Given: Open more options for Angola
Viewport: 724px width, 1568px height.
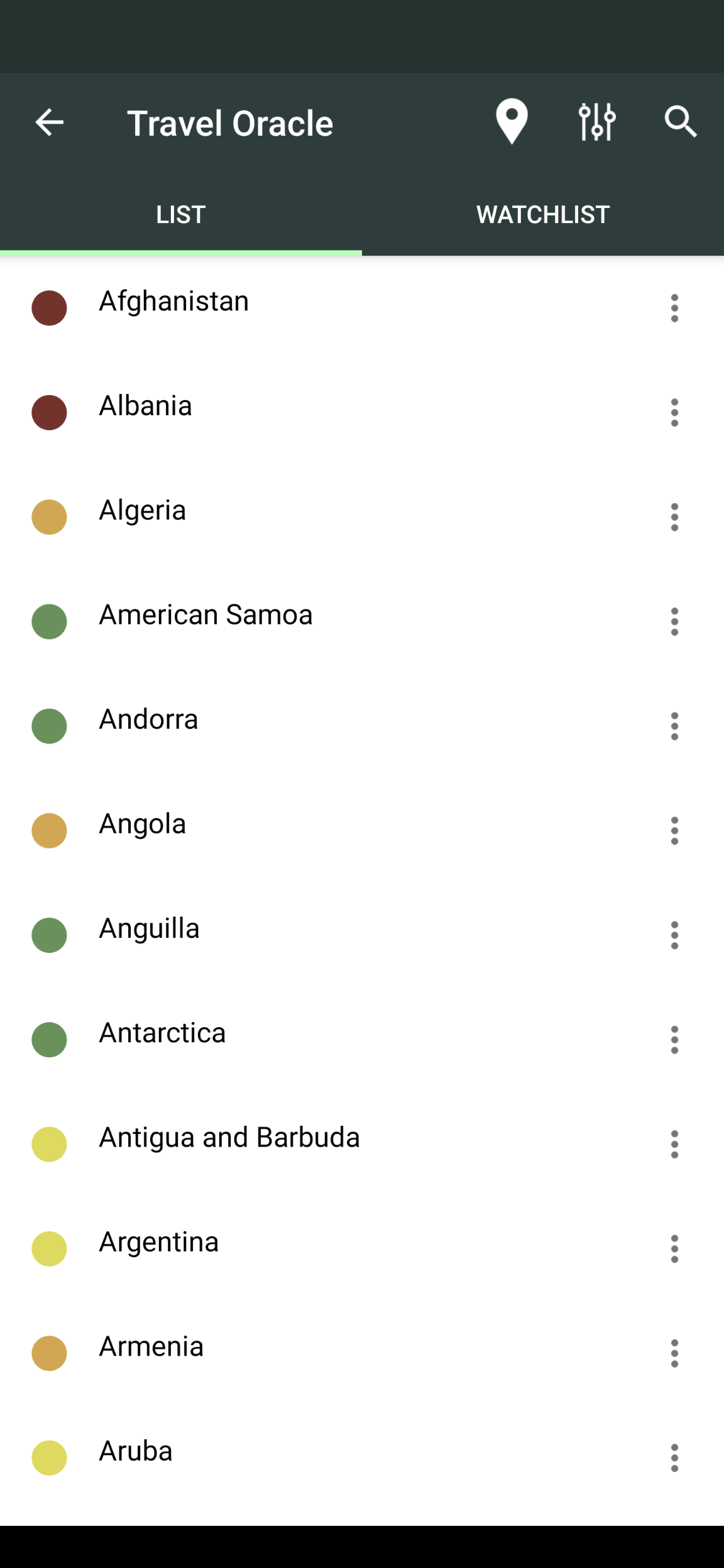Looking at the screenshot, I should tap(674, 830).
